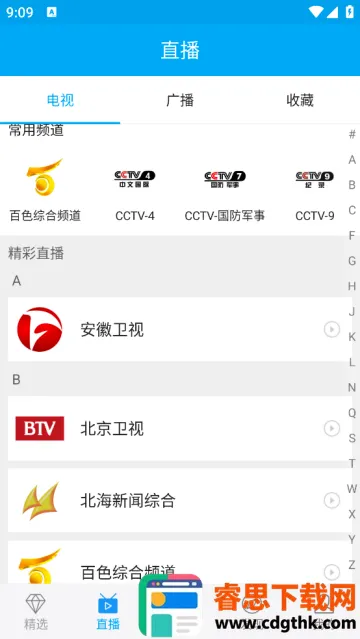Open the 北海新闻综合 row
The image size is (360, 639).
pyautogui.click(x=180, y=500)
